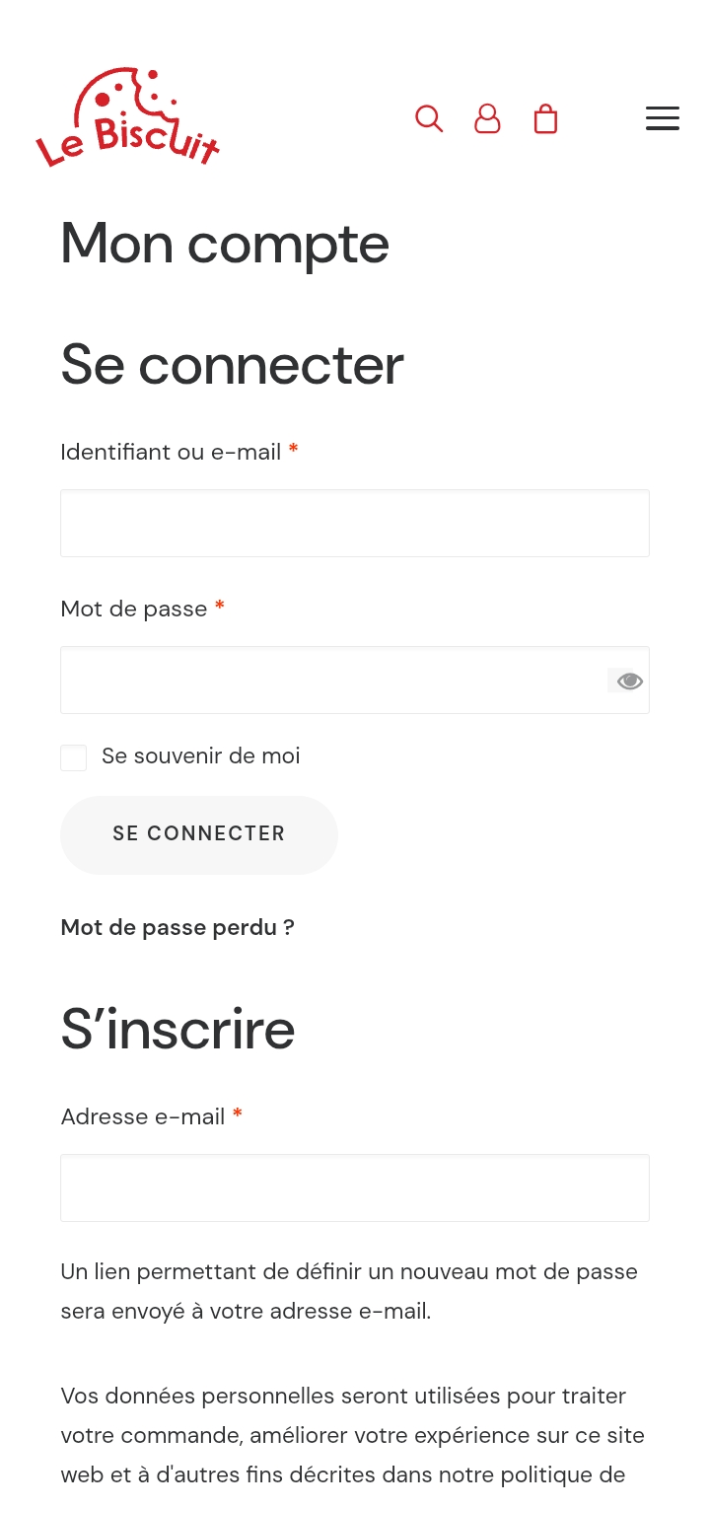Viewport: 710px width, 1540px height.
Task: Focus the Adresse e-mail signup field
Action: click(355, 1188)
